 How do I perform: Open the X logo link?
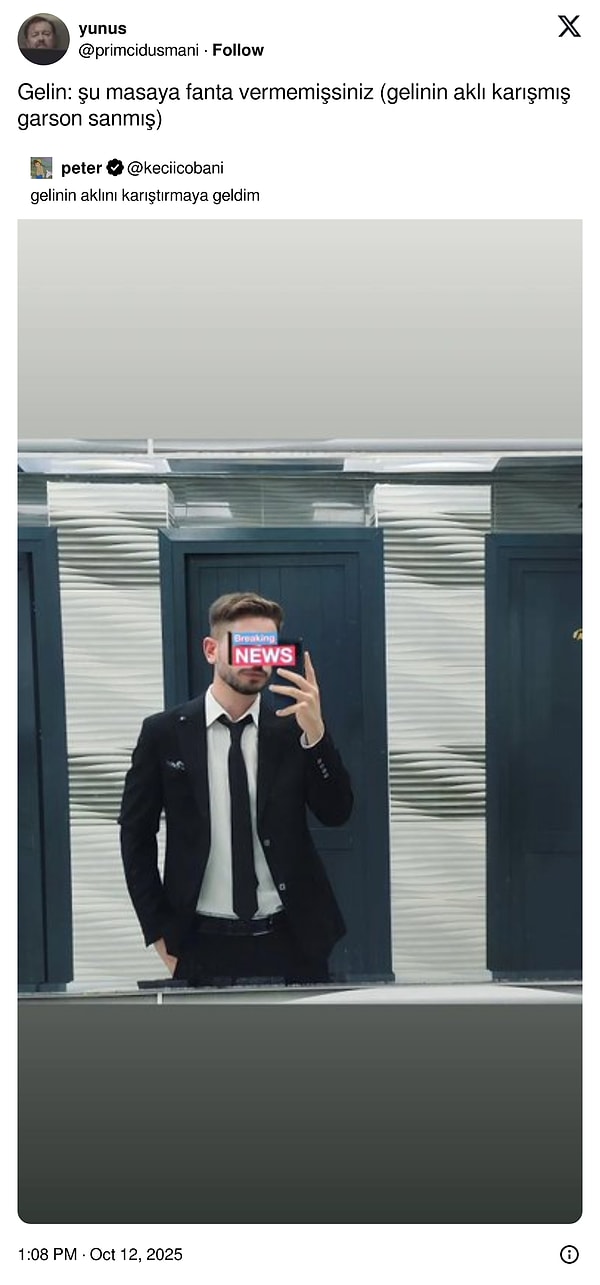coord(569,27)
